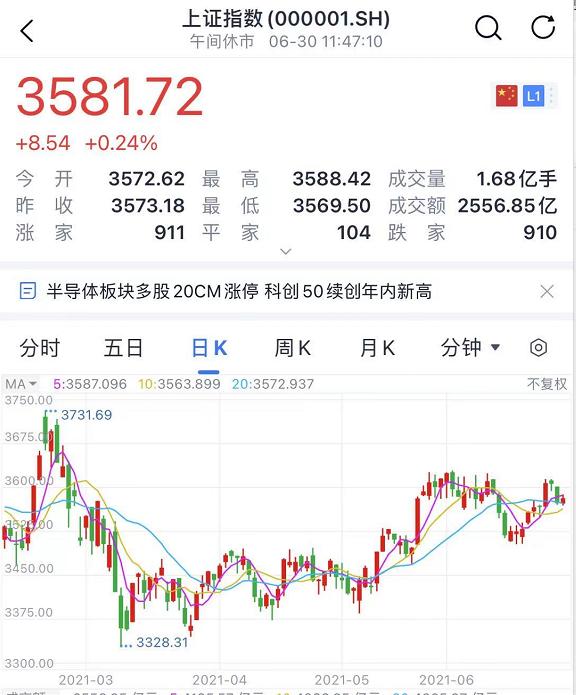Viewport: 576px width, 695px height.
Task: Switch to the 周K chart tab
Action: (x=293, y=348)
